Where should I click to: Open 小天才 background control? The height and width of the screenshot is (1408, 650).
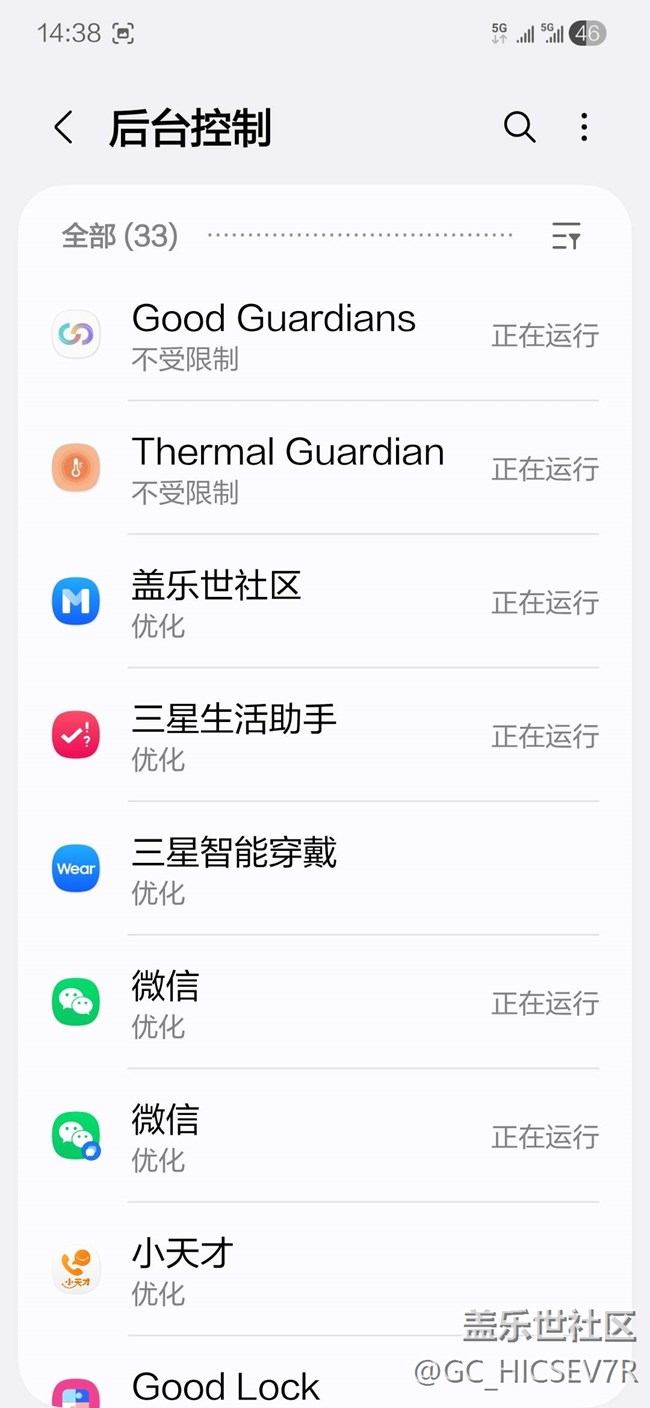[x=325, y=1270]
